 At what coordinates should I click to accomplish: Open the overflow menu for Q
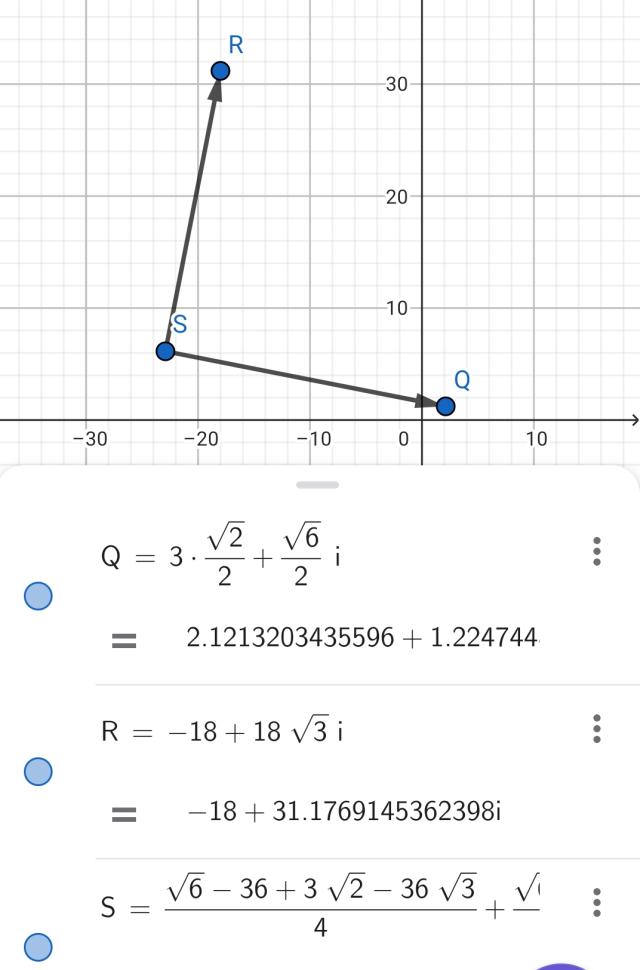point(597,552)
